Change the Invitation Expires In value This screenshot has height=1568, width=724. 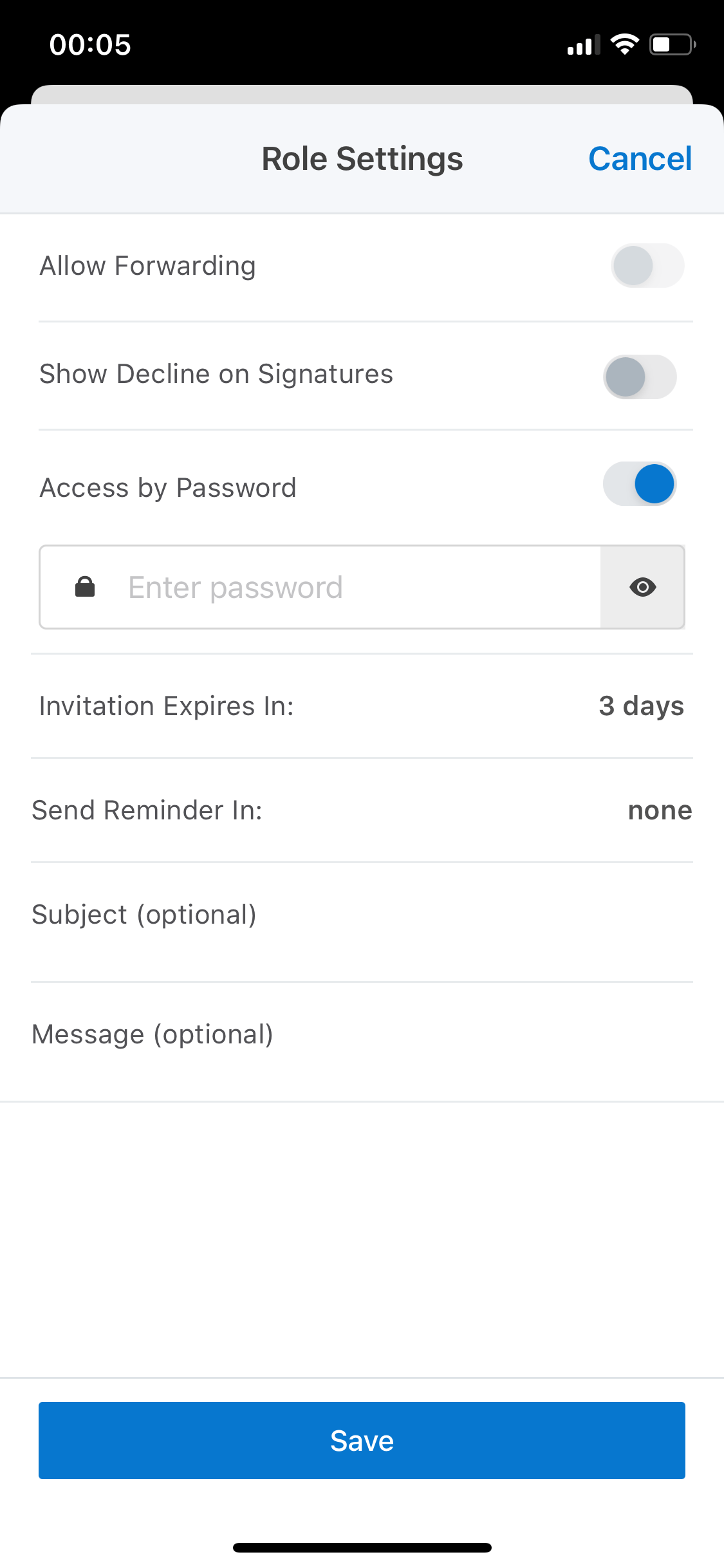coord(640,706)
